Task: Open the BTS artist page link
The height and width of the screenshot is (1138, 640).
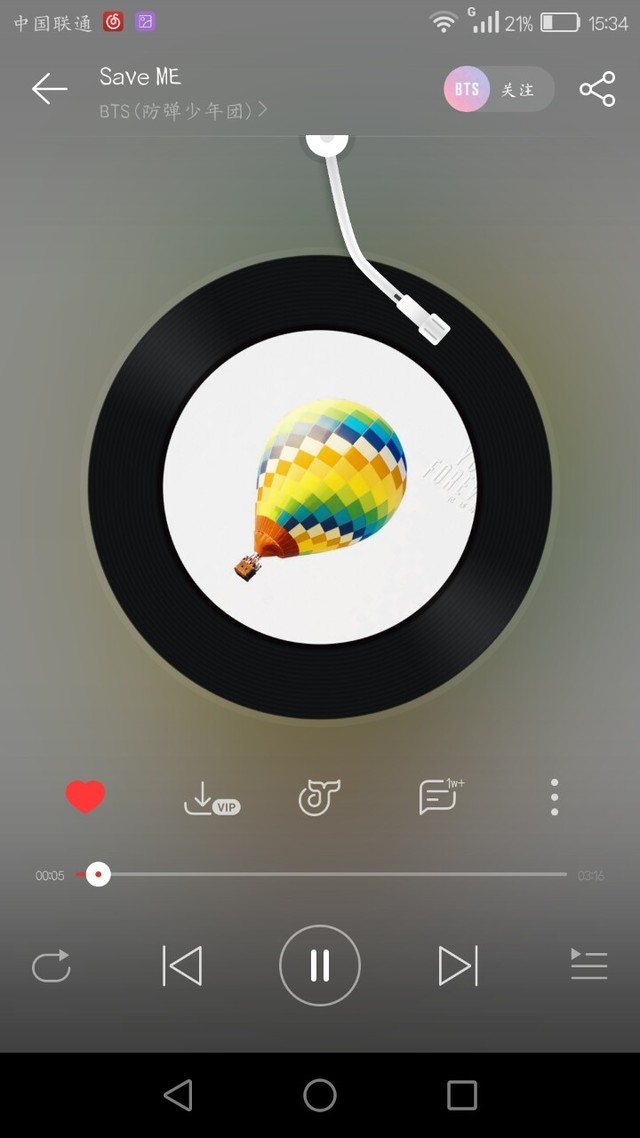Action: (x=183, y=111)
